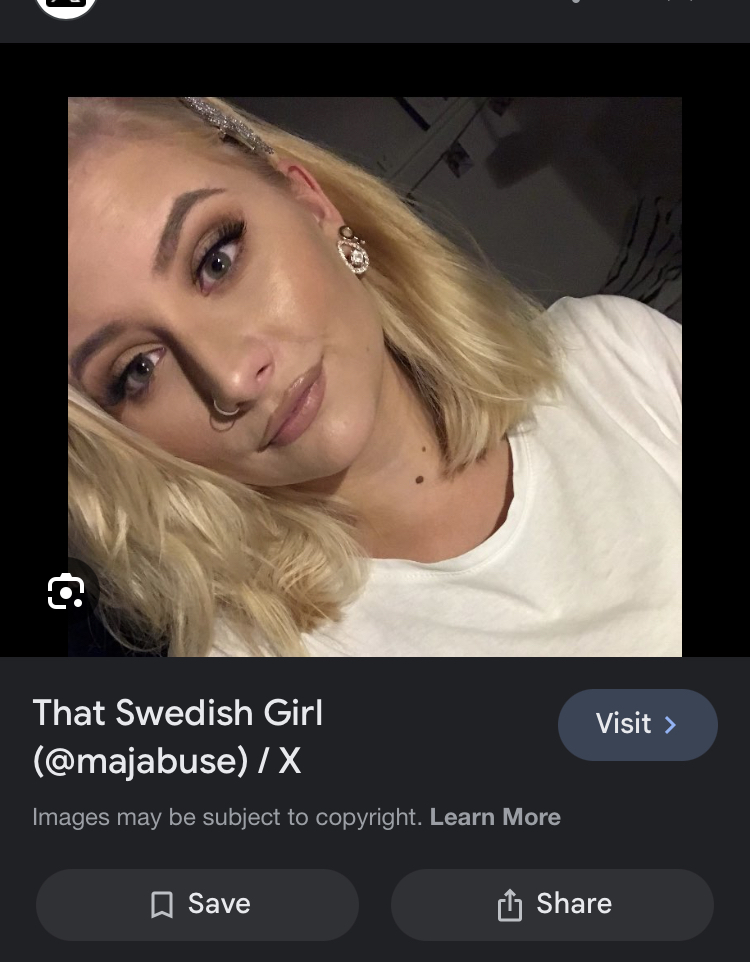Open That Swedish Girl result title
750x962 pixels.
click(178, 737)
